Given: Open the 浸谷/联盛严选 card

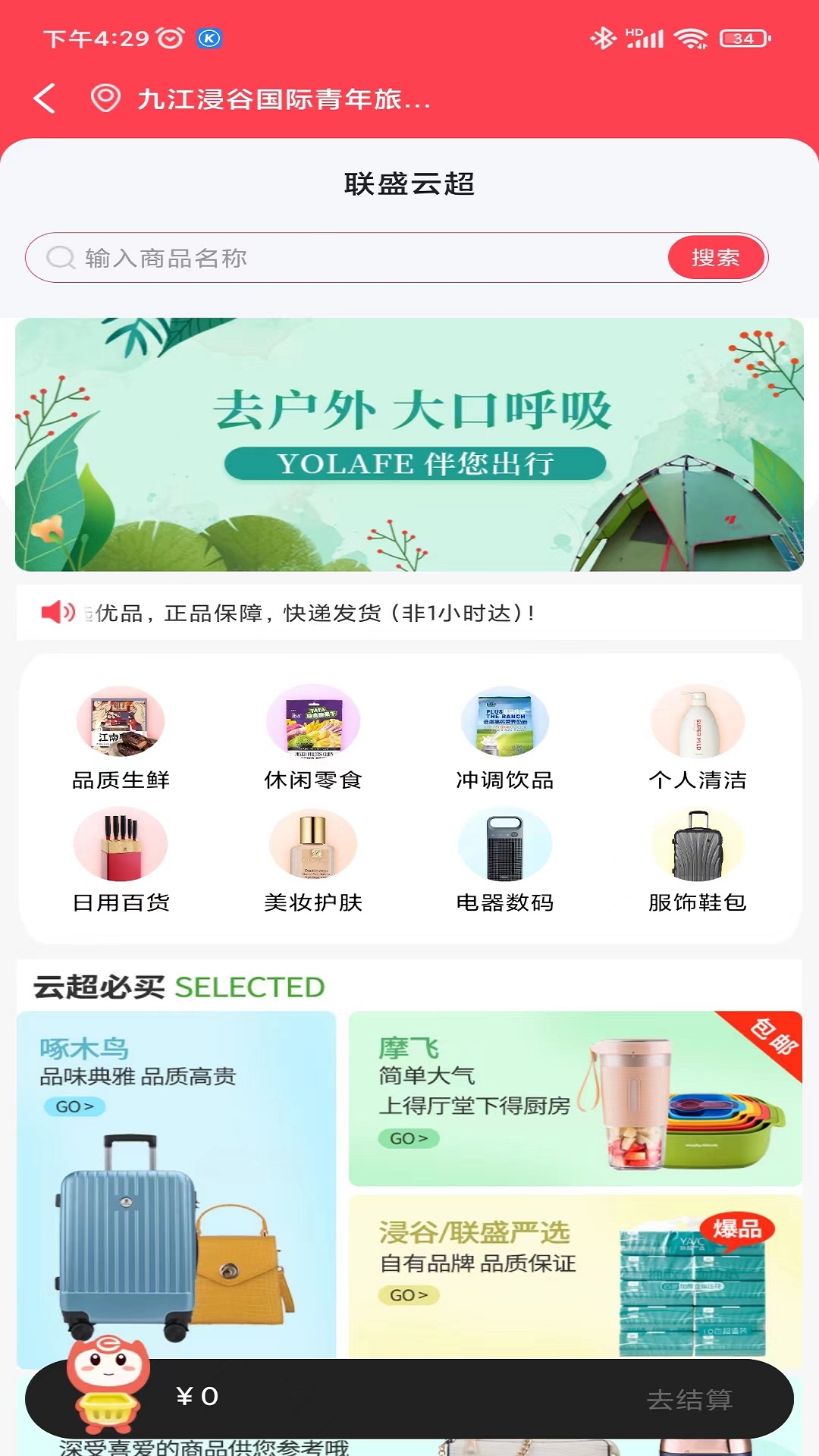Looking at the screenshot, I should click(575, 1277).
